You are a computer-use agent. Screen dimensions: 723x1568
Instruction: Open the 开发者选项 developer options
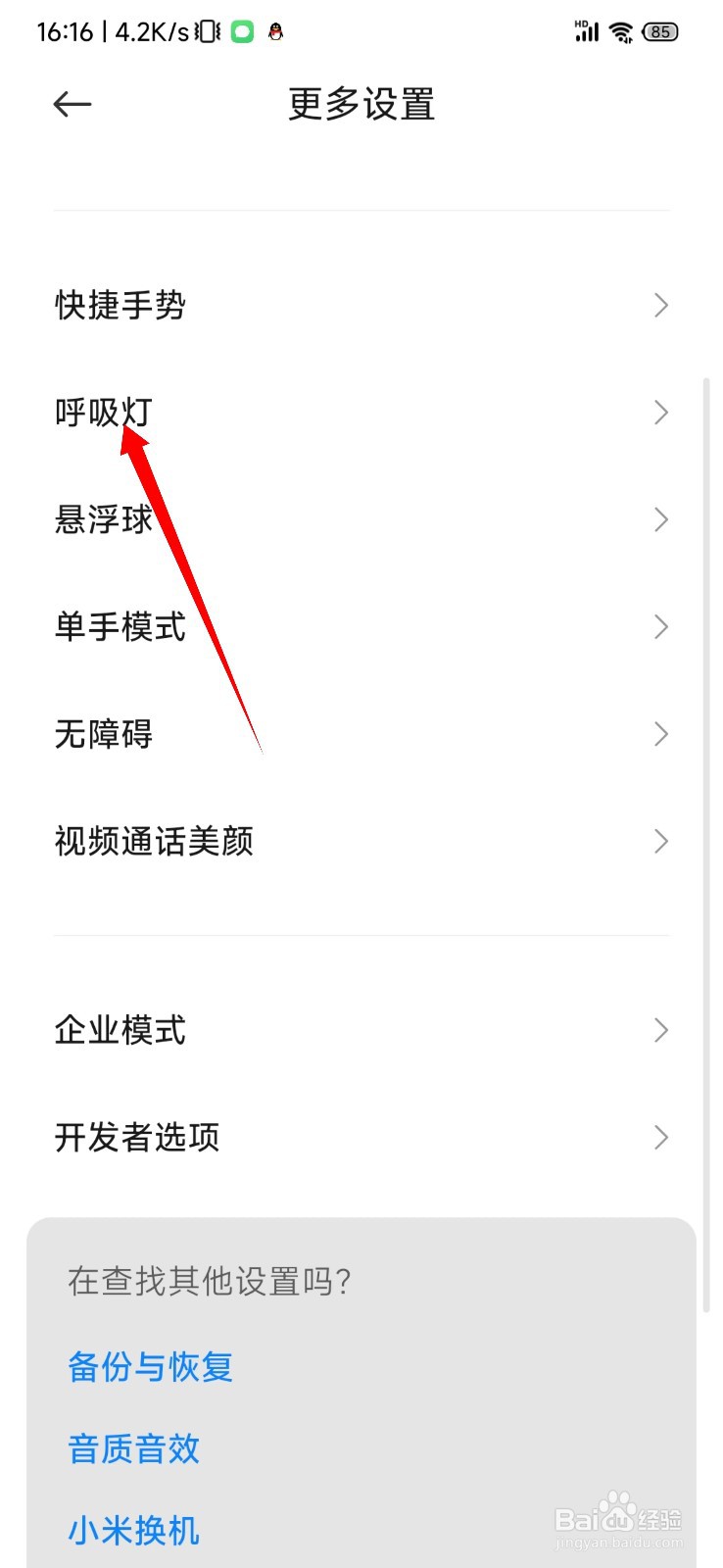[x=137, y=1137]
